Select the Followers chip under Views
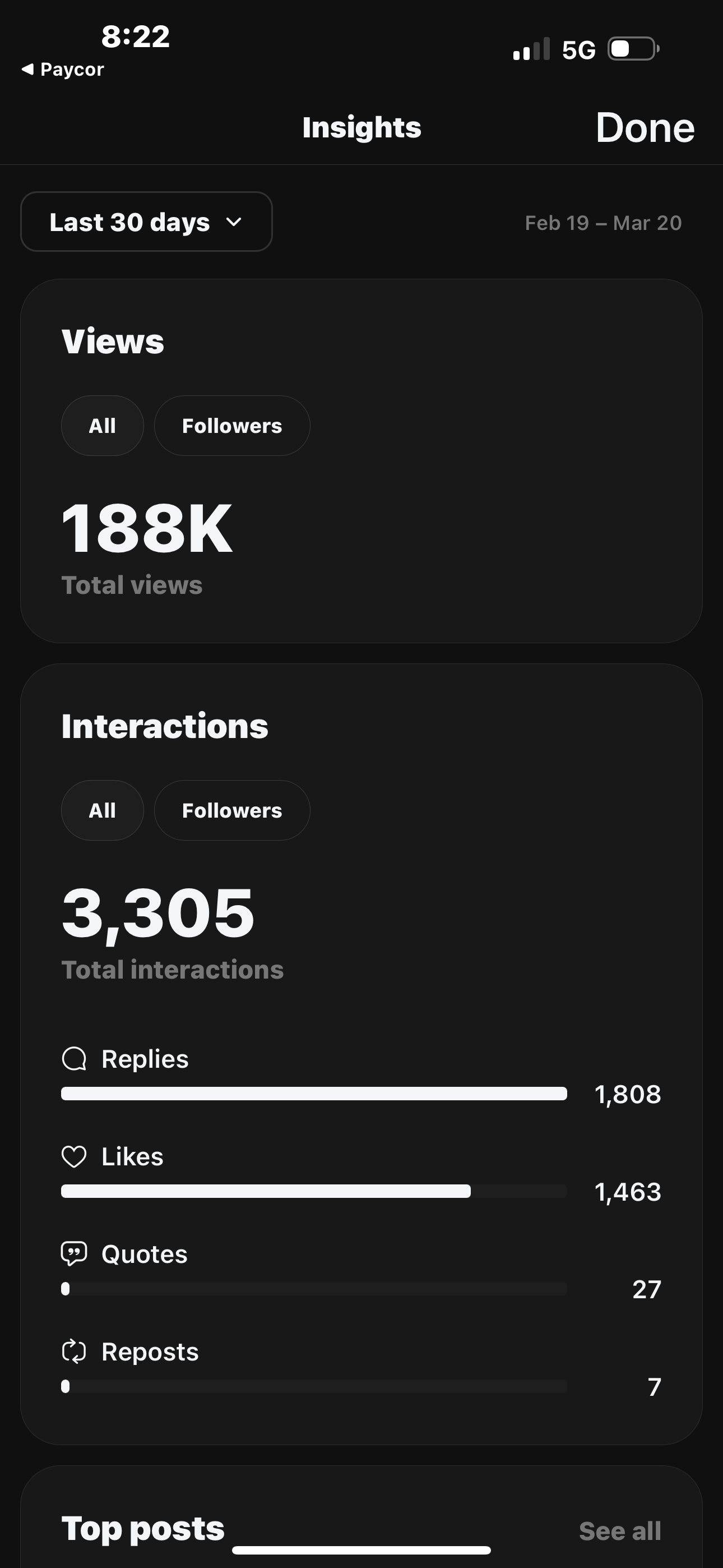Viewport: 723px width, 1568px height. (232, 426)
